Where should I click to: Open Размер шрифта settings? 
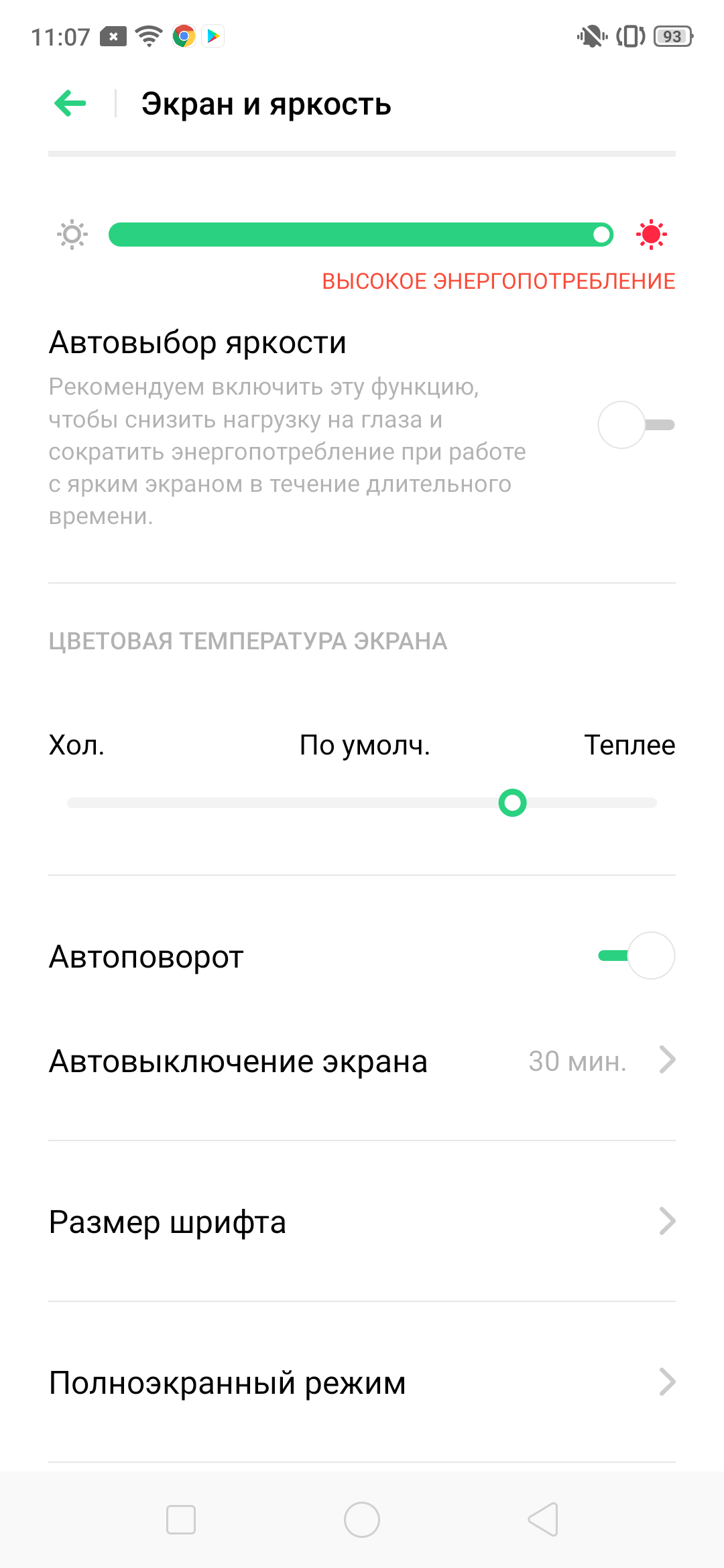point(362,1222)
